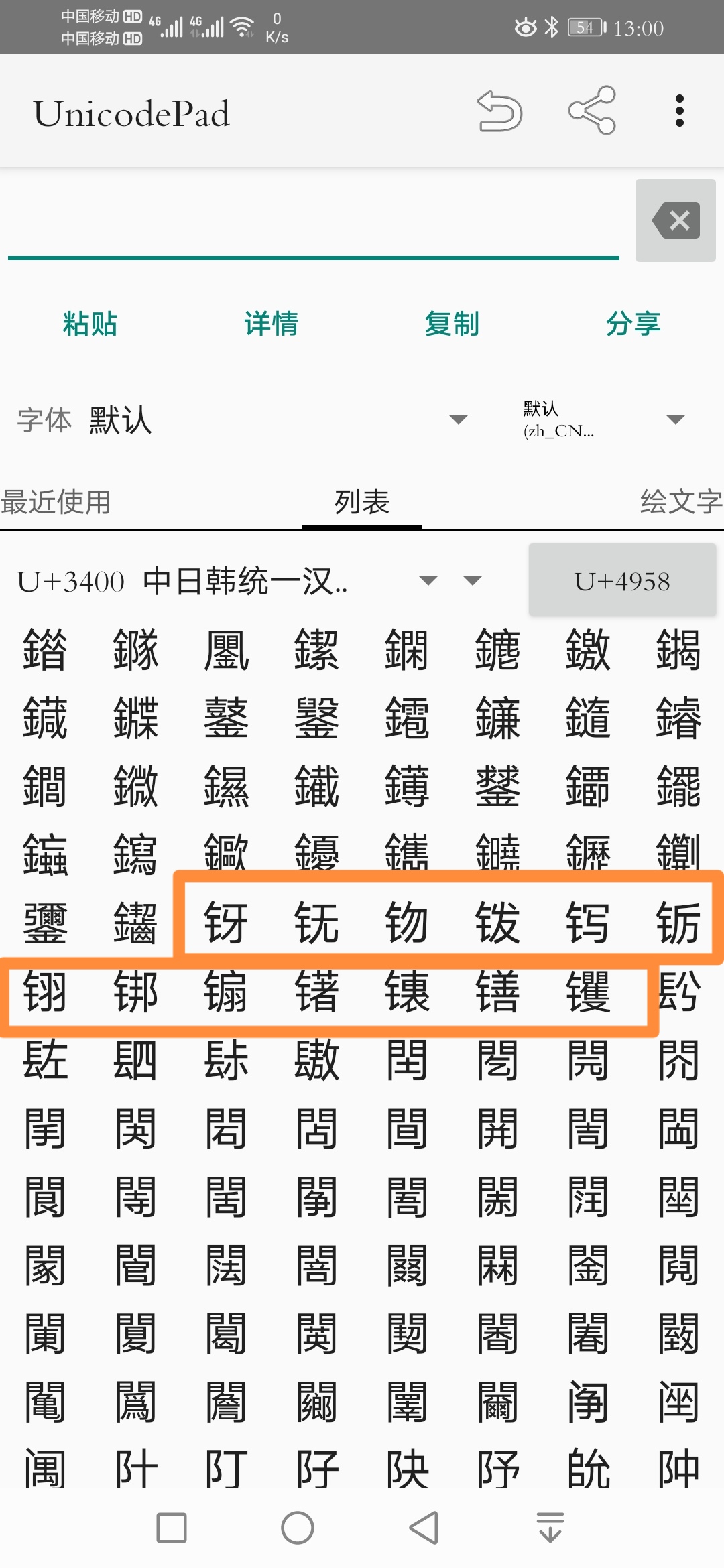Go to the home screen via the circle button

click(x=298, y=1528)
